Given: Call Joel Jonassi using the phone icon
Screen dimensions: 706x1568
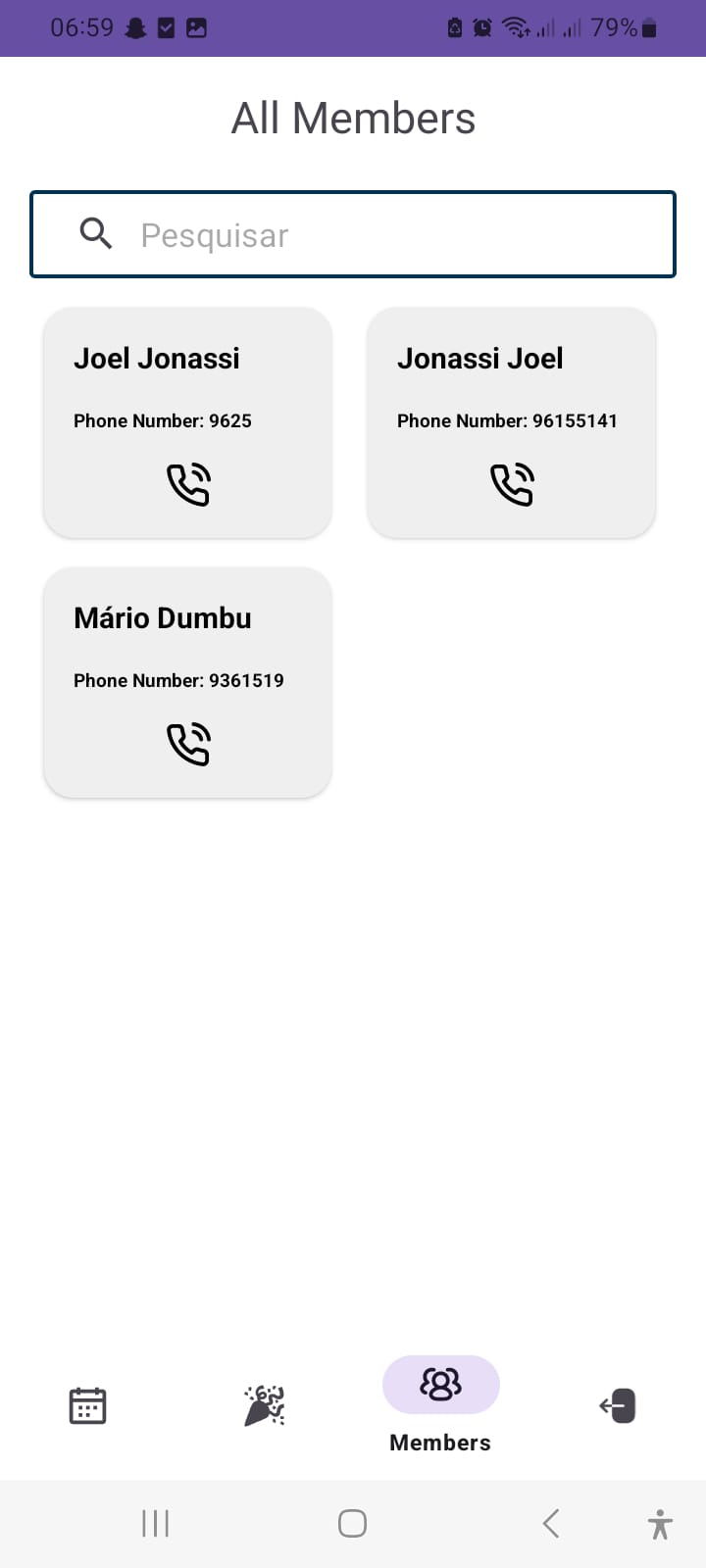Looking at the screenshot, I should (x=188, y=484).
